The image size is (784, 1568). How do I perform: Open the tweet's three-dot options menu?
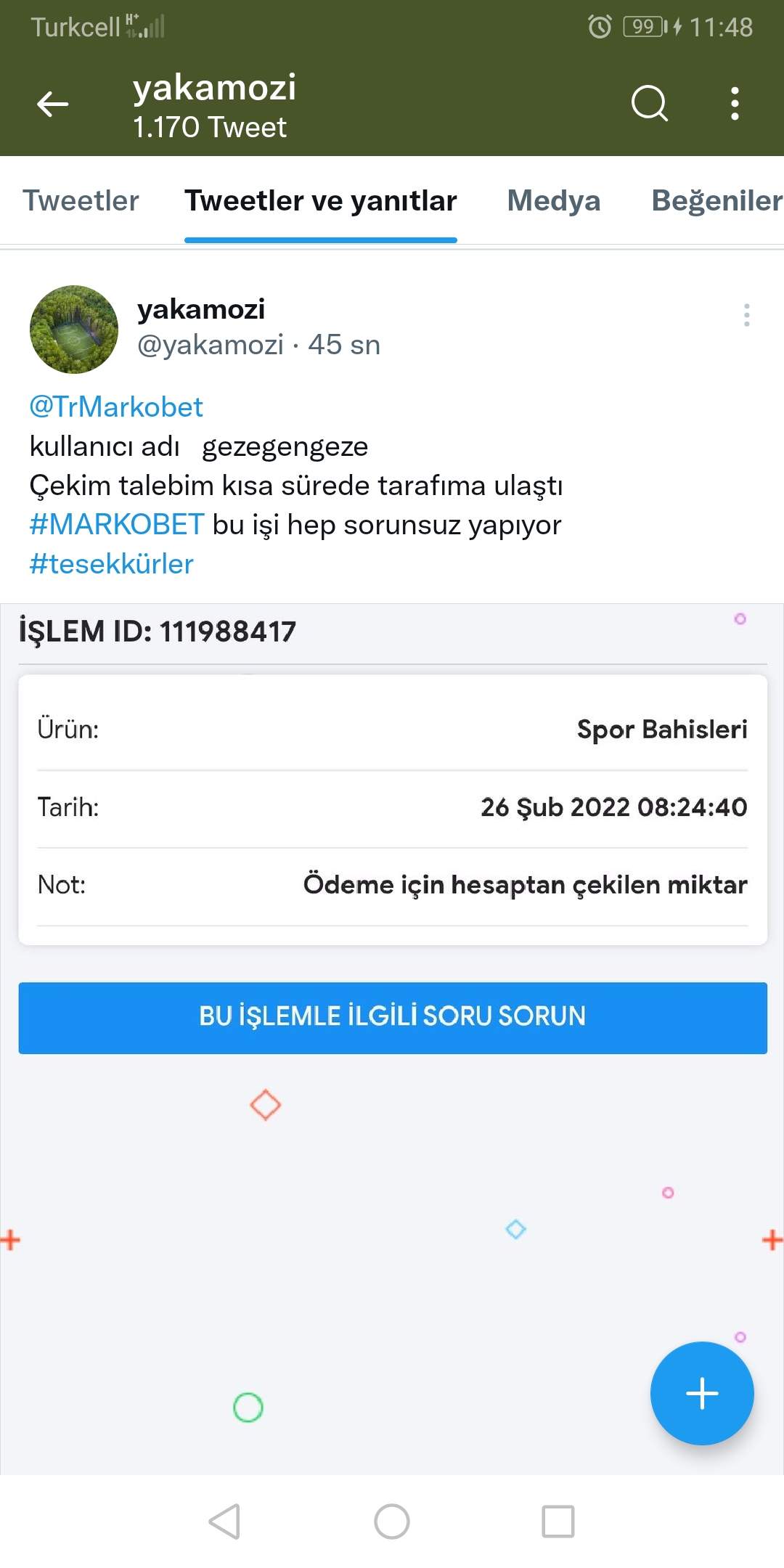[746, 315]
